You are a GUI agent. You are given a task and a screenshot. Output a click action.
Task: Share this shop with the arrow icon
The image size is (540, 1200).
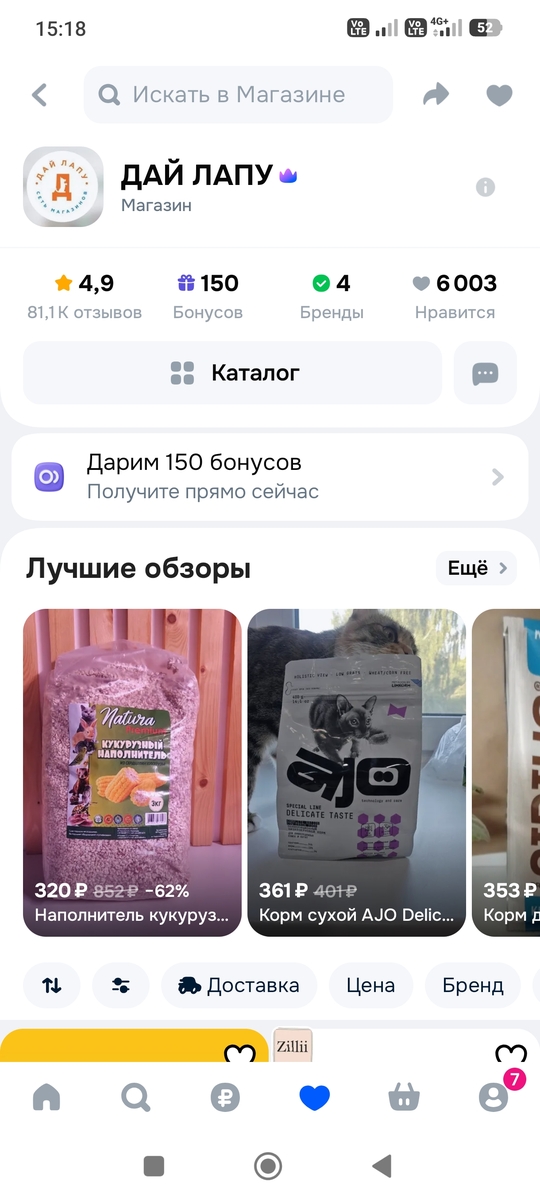[436, 95]
